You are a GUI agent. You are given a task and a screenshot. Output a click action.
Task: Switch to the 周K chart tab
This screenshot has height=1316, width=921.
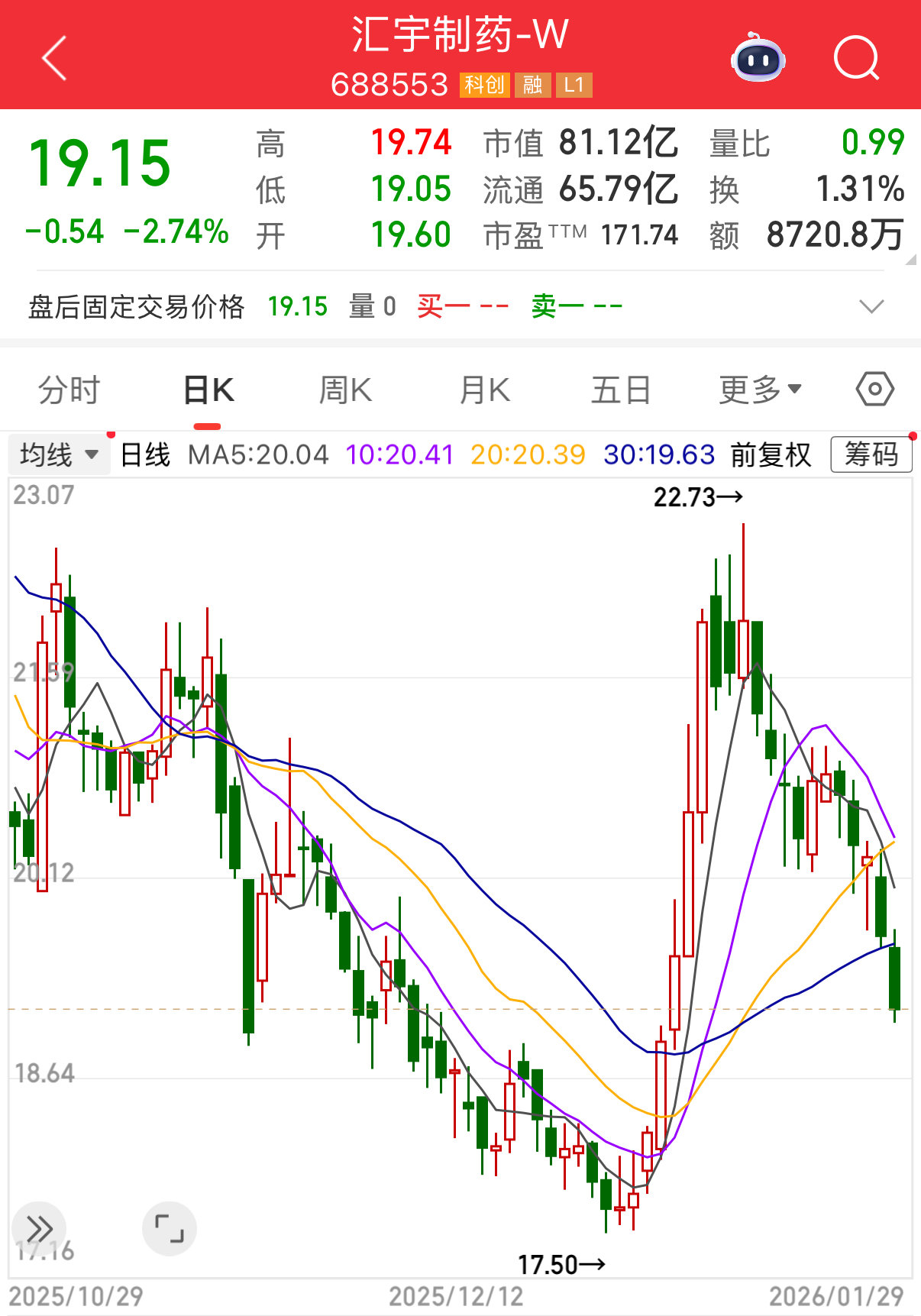pyautogui.click(x=345, y=390)
